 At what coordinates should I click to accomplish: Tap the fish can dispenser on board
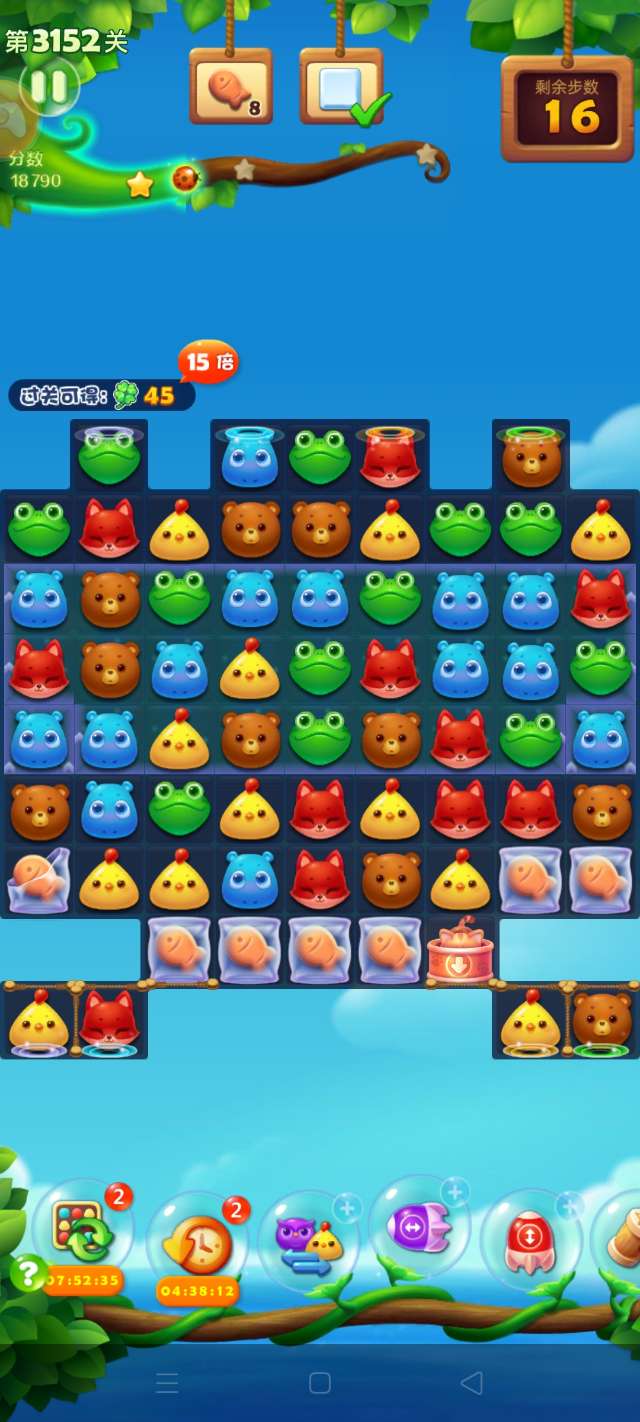coord(461,951)
